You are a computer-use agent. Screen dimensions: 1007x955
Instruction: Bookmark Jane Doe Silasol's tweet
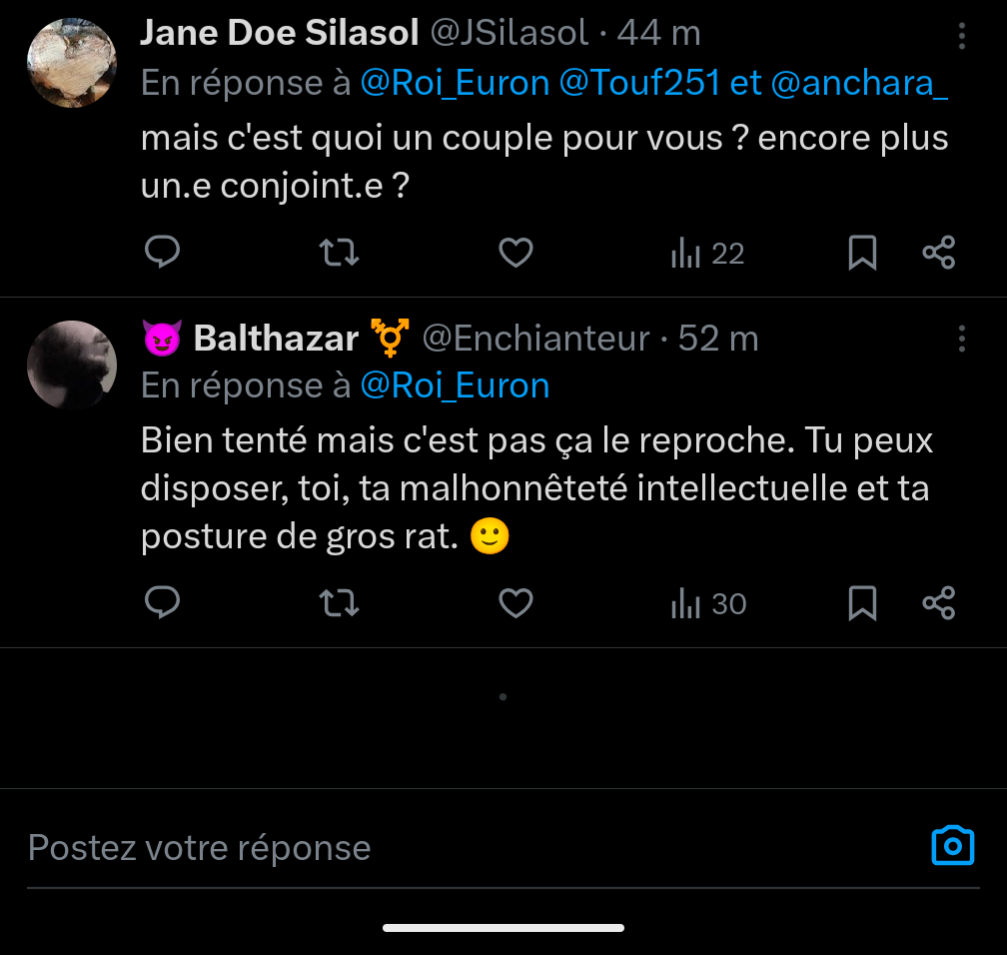862,253
